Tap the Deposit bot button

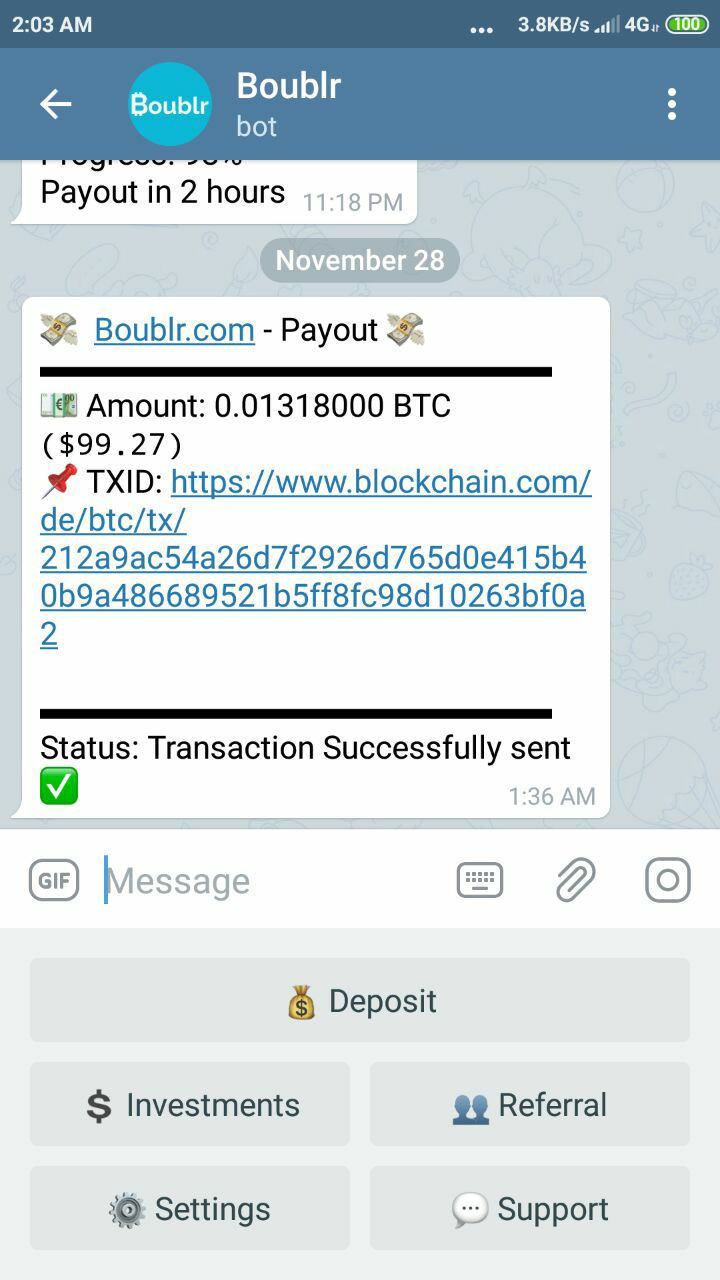pos(360,1001)
